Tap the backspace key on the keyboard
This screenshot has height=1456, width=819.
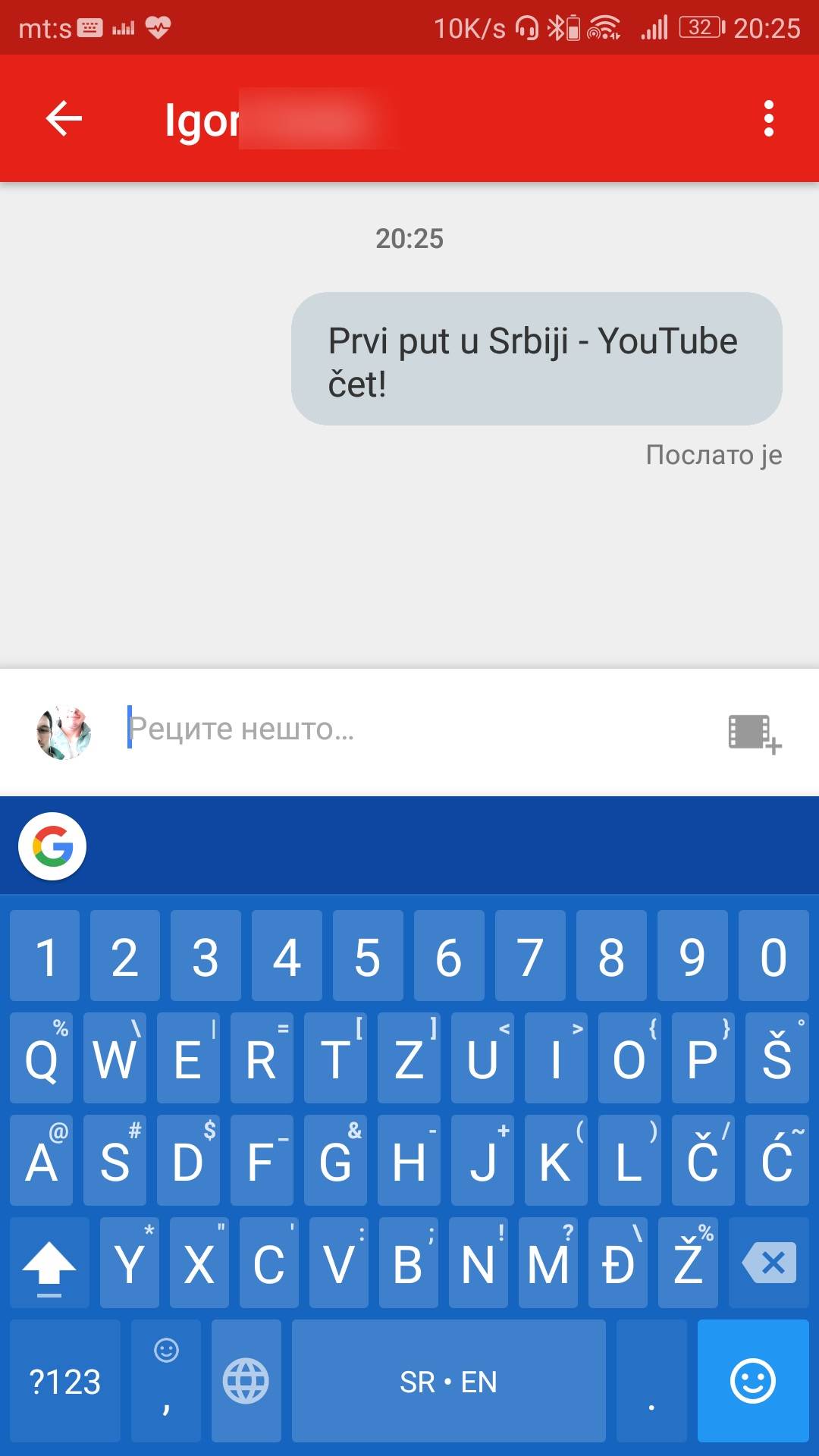[x=769, y=1263]
